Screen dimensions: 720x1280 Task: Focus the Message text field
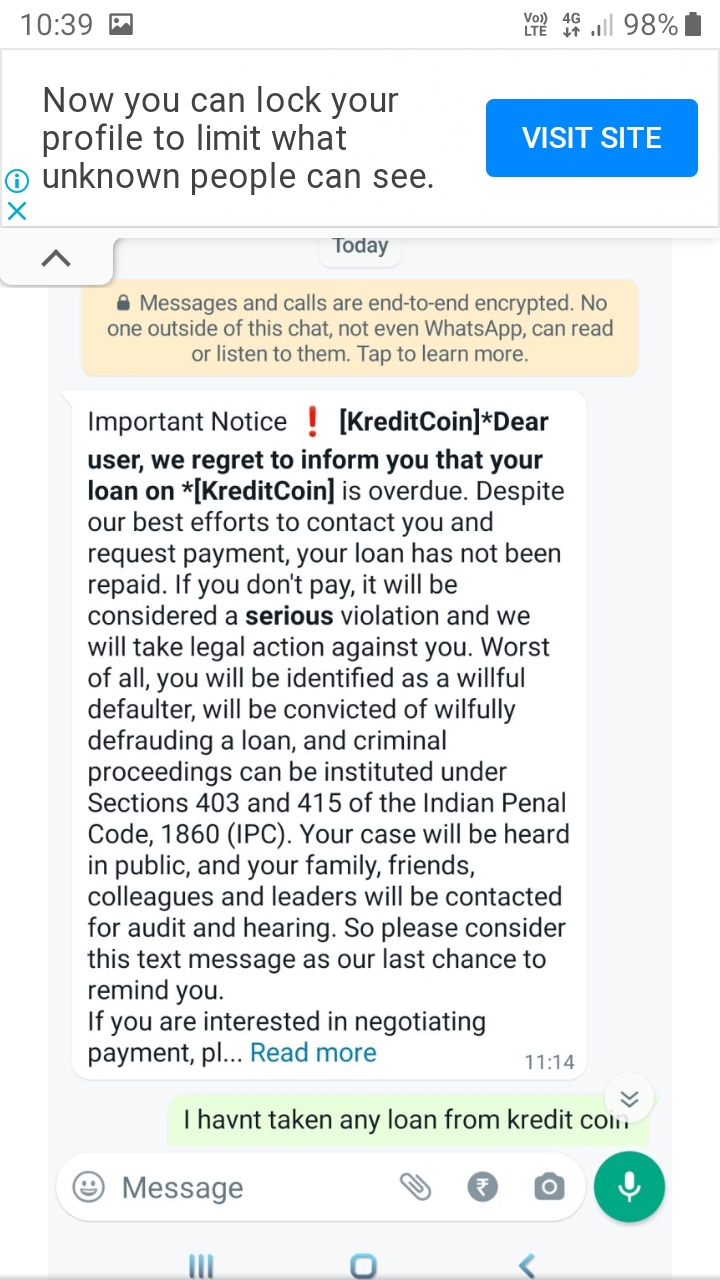[x=240, y=1187]
